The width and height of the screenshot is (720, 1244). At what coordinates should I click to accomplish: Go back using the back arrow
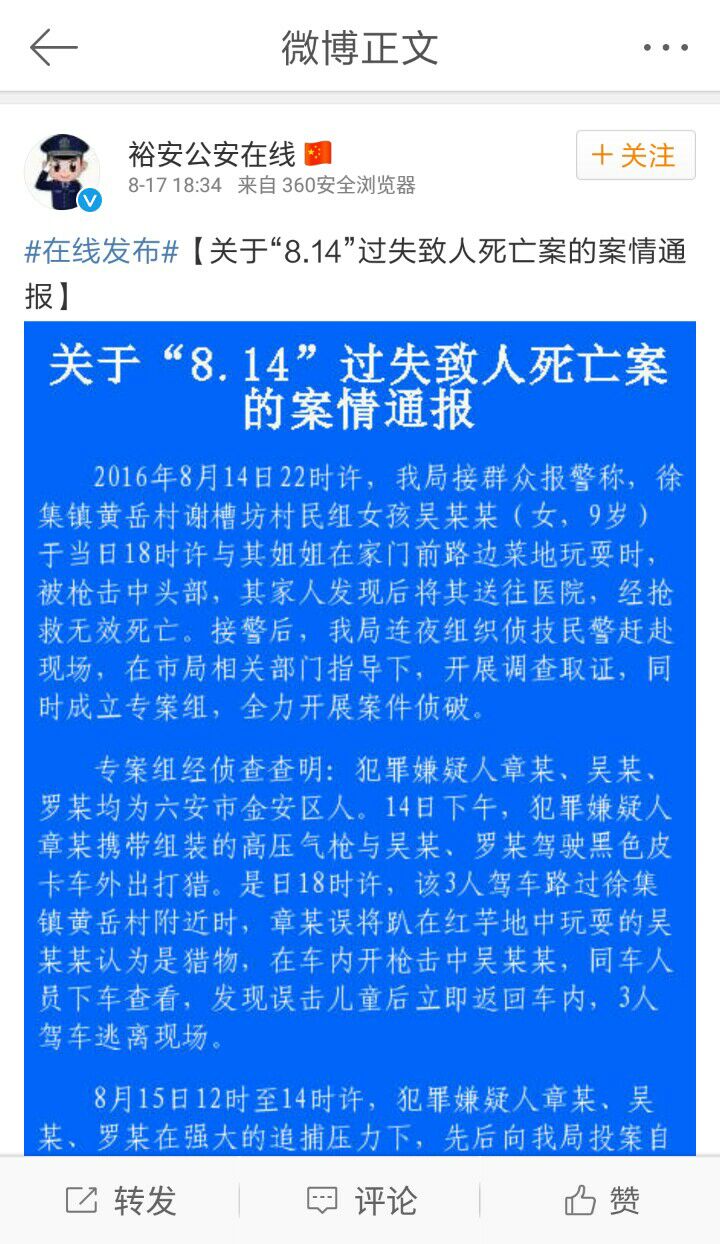(53, 47)
